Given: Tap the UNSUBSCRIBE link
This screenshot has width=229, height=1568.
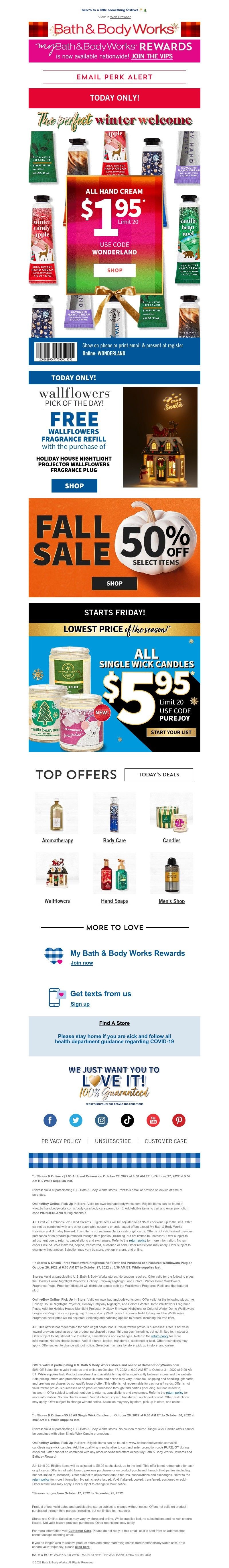Looking at the screenshot, I should click(112, 1141).
